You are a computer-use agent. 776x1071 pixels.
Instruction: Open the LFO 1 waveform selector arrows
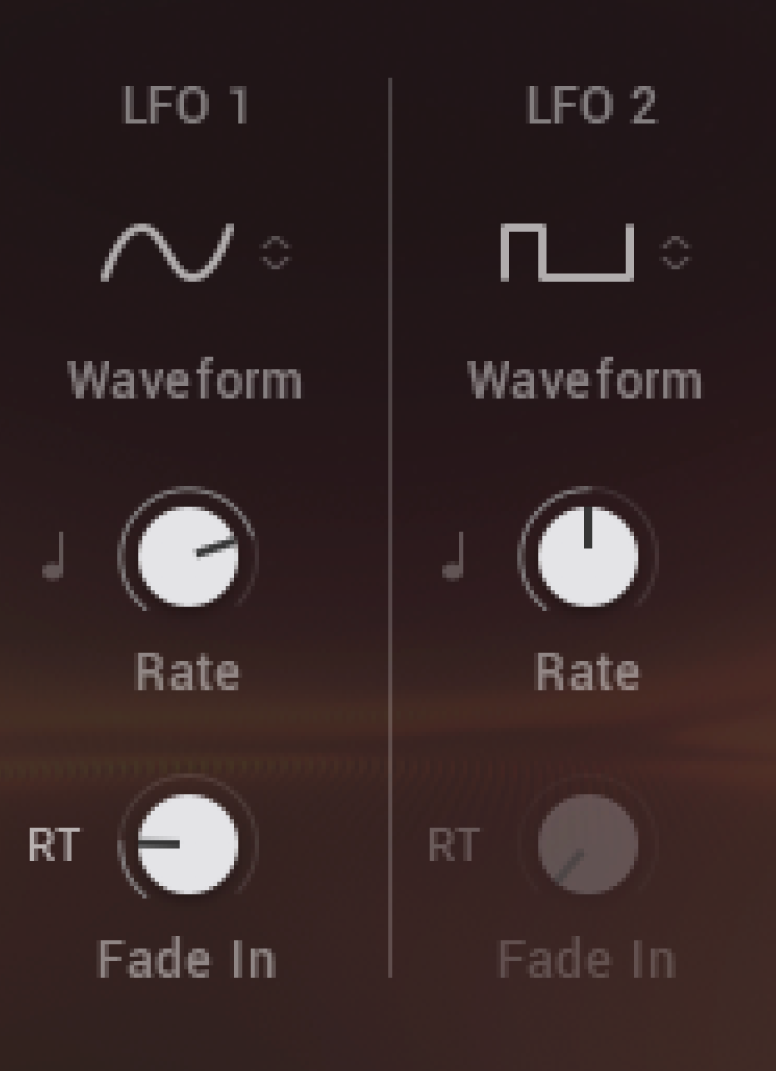click(x=274, y=253)
